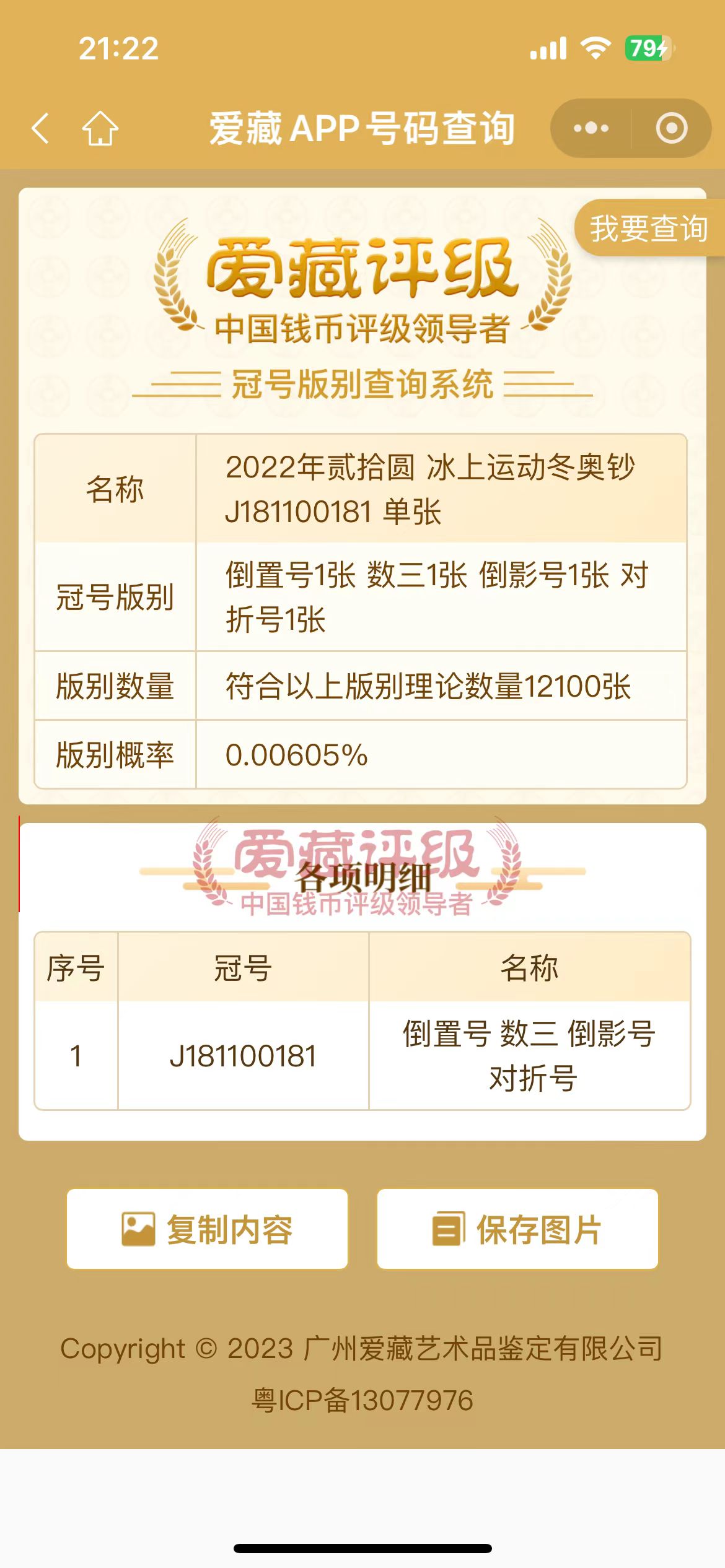Return to the mini program home
The width and height of the screenshot is (725, 1568).
pyautogui.click(x=100, y=129)
